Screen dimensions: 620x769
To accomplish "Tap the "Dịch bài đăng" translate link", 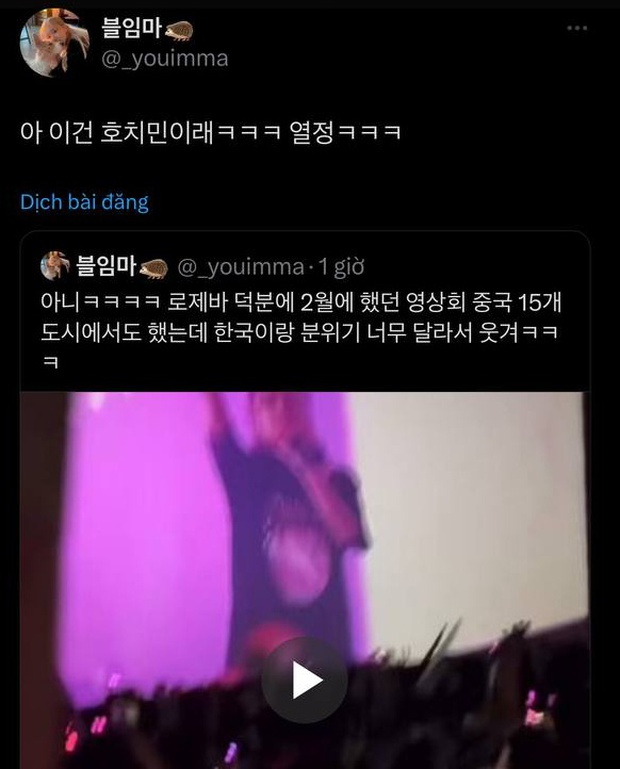I will pos(84,202).
